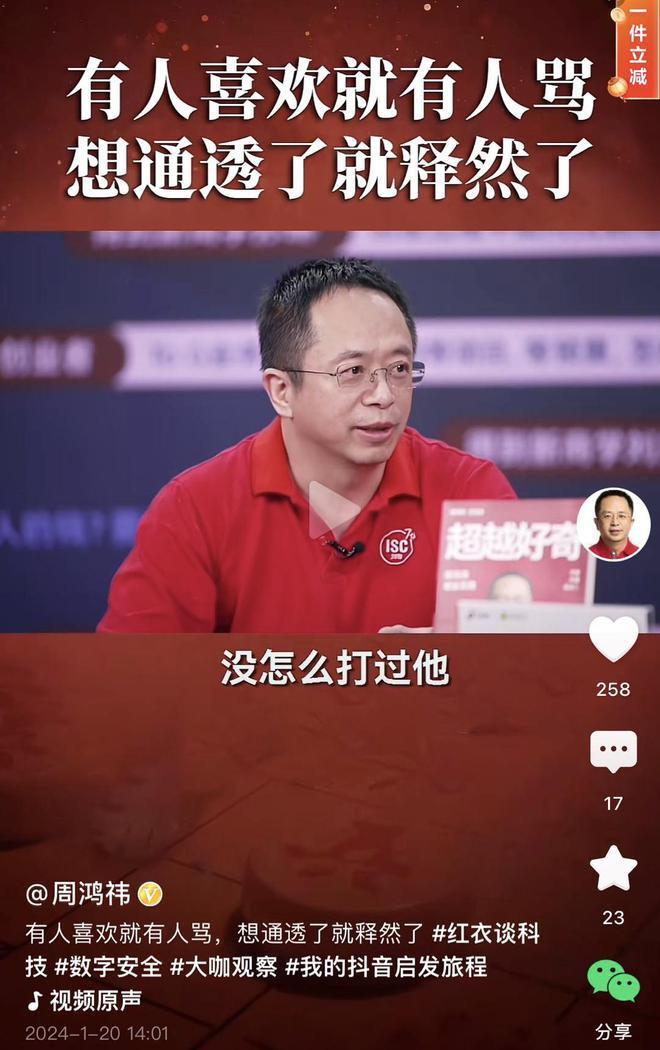Like this video with the heart icon
This screenshot has width=660, height=1050.
[613, 640]
